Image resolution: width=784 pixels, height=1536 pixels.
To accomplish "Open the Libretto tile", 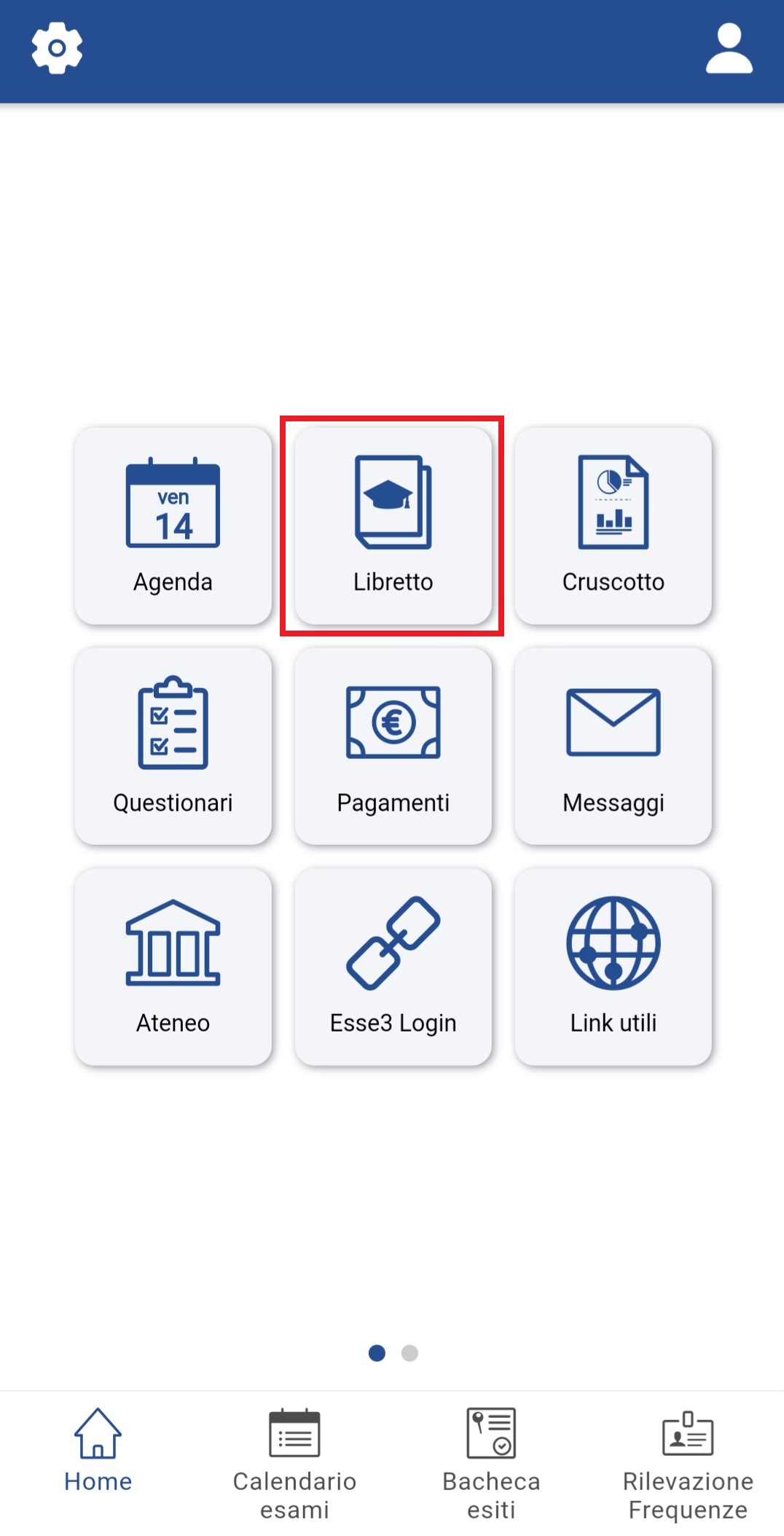I will click(393, 526).
